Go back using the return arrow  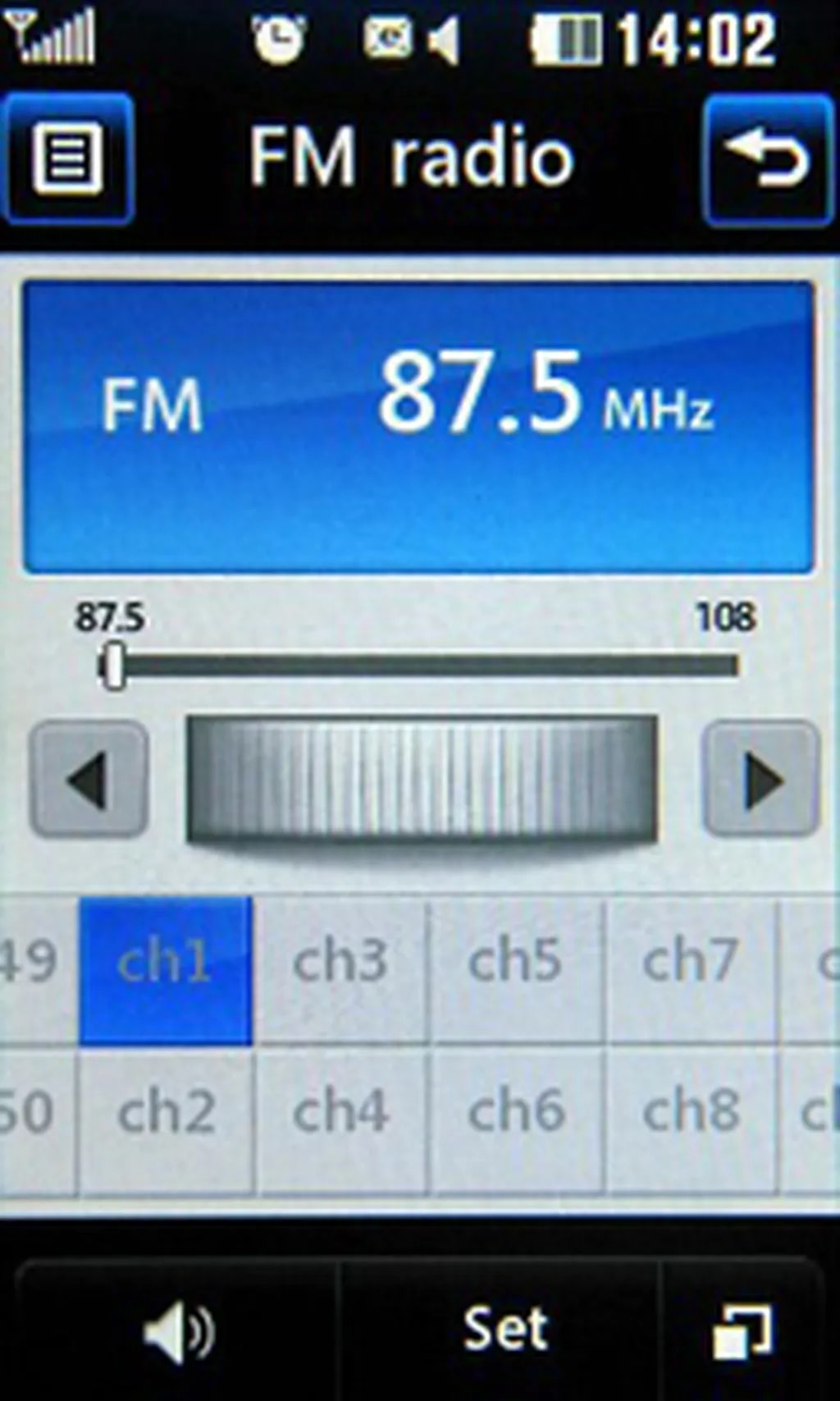click(x=768, y=158)
